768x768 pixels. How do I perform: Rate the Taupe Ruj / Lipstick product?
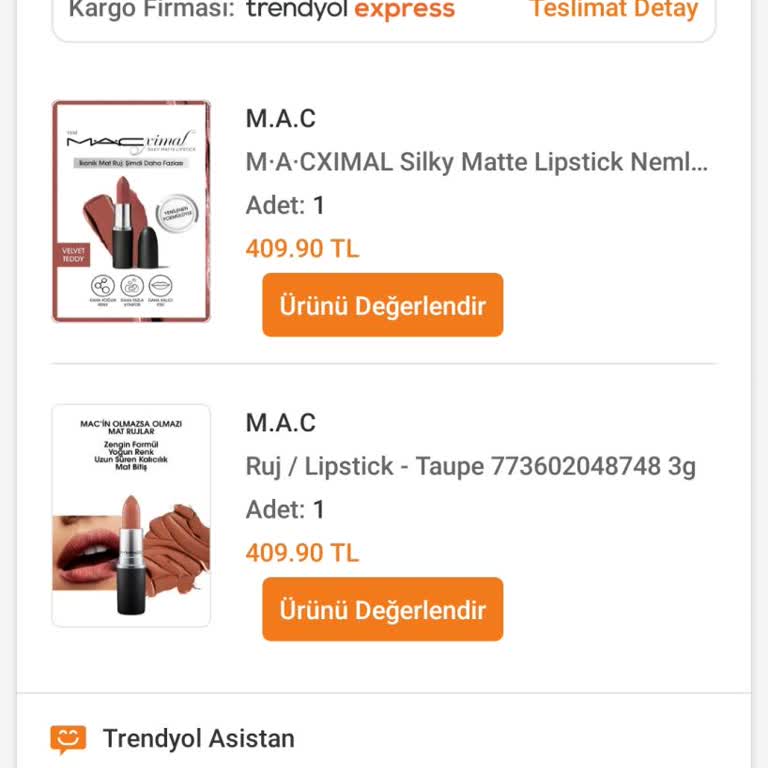(382, 610)
